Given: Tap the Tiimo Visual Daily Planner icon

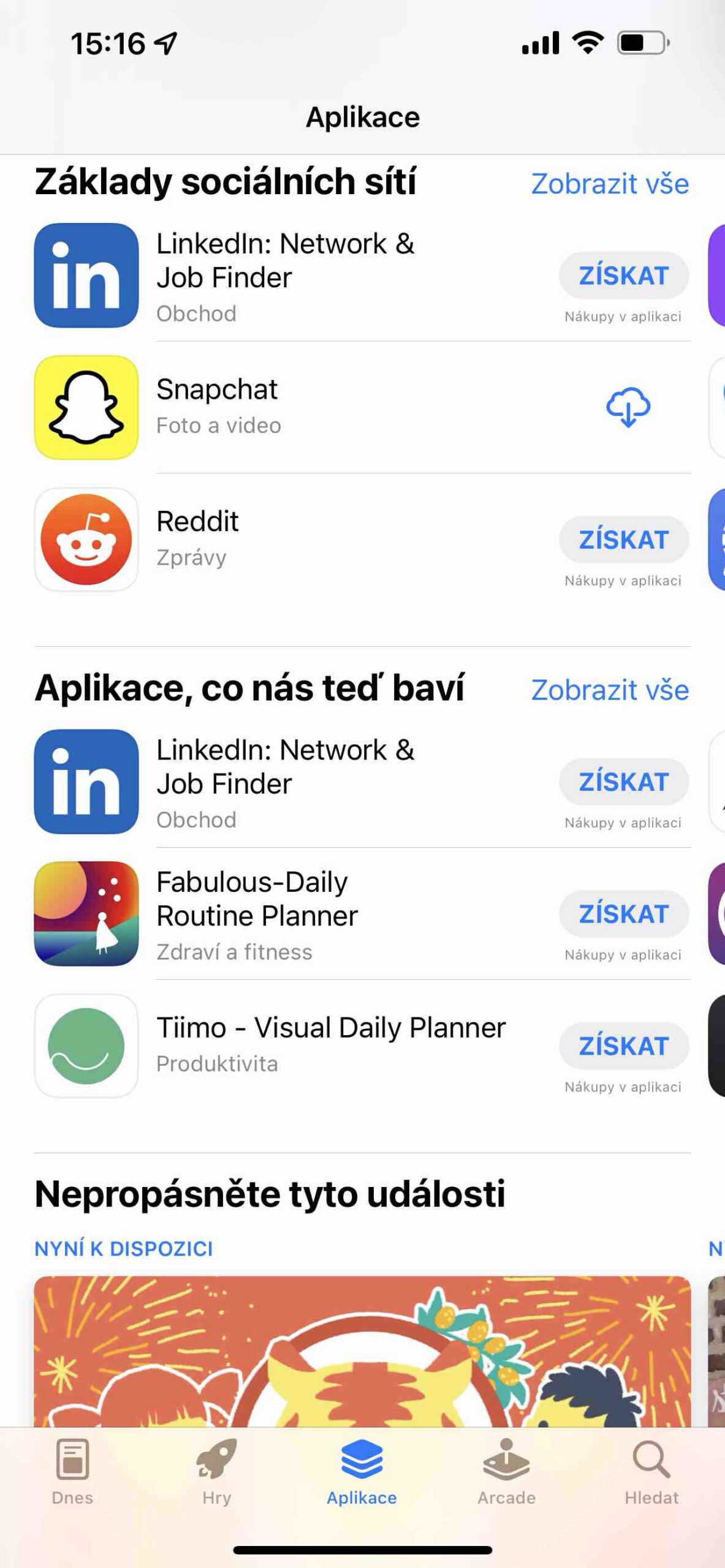Looking at the screenshot, I should coord(86,1045).
